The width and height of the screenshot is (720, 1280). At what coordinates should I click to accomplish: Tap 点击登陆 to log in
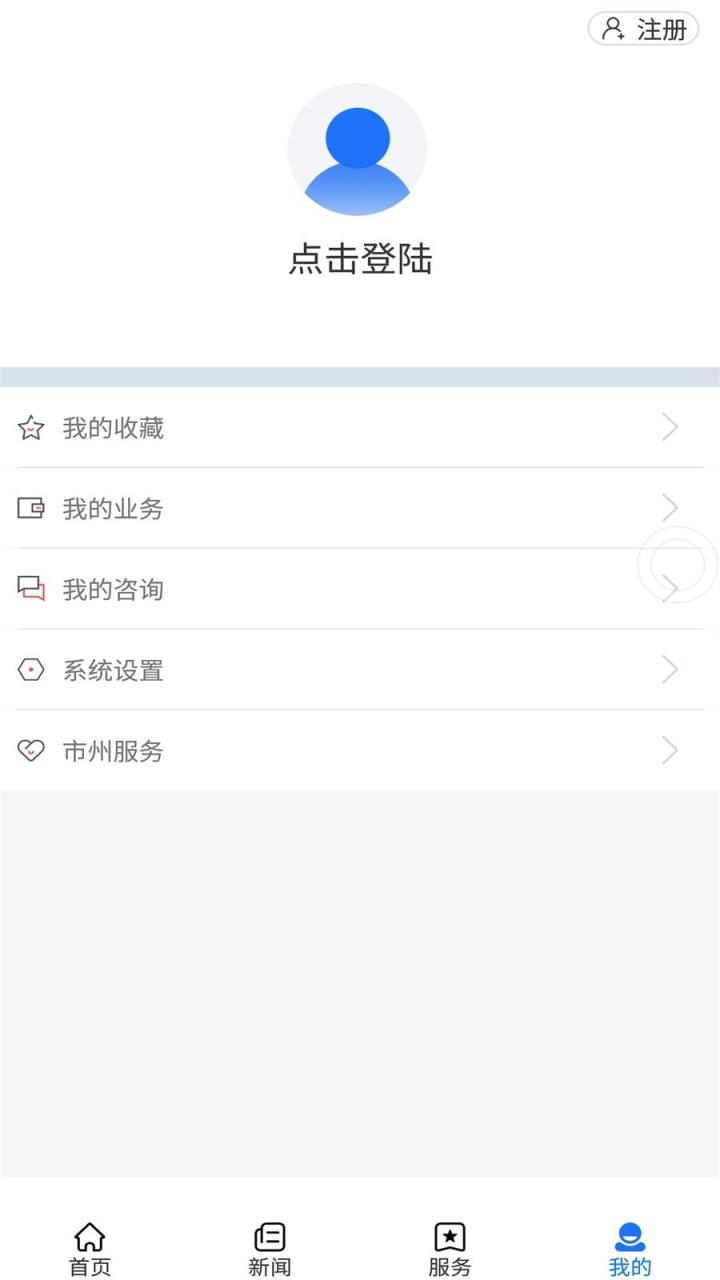point(358,259)
